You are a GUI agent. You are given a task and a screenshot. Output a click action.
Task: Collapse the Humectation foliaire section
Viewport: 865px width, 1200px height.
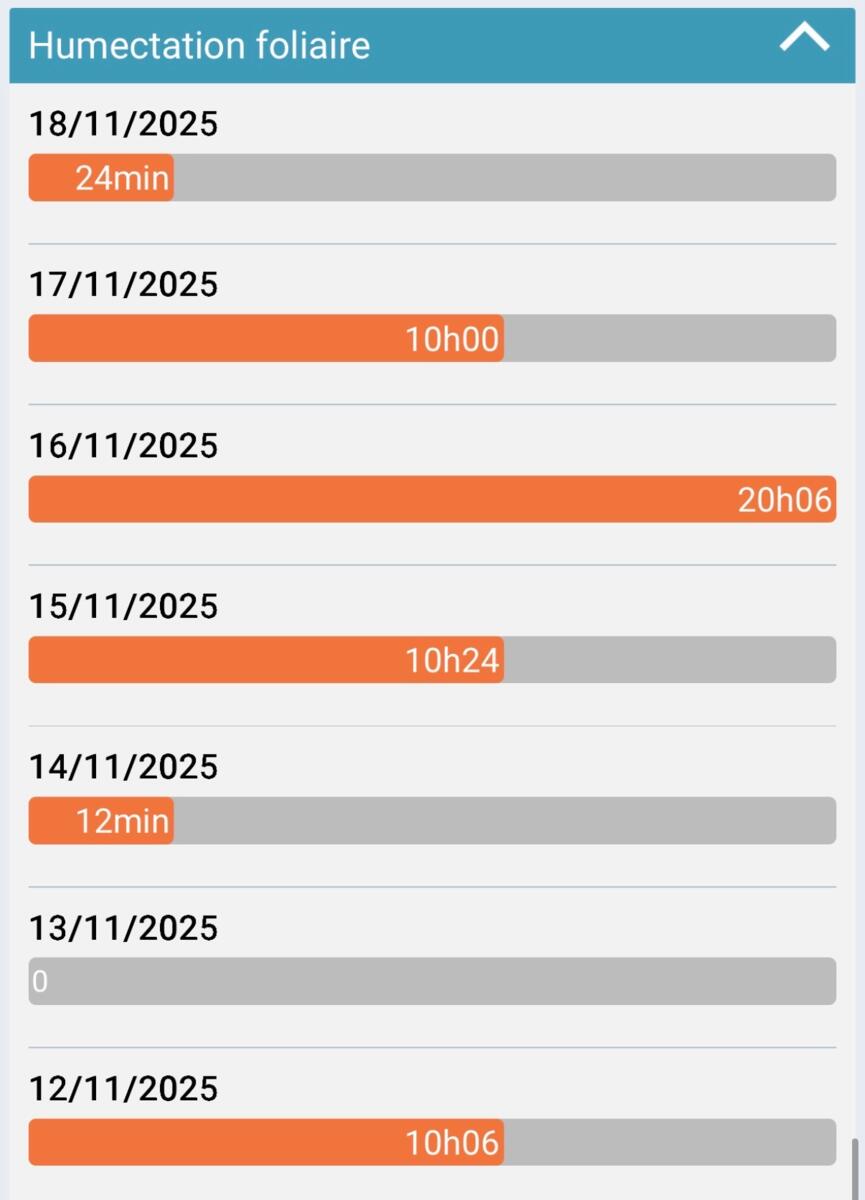804,40
